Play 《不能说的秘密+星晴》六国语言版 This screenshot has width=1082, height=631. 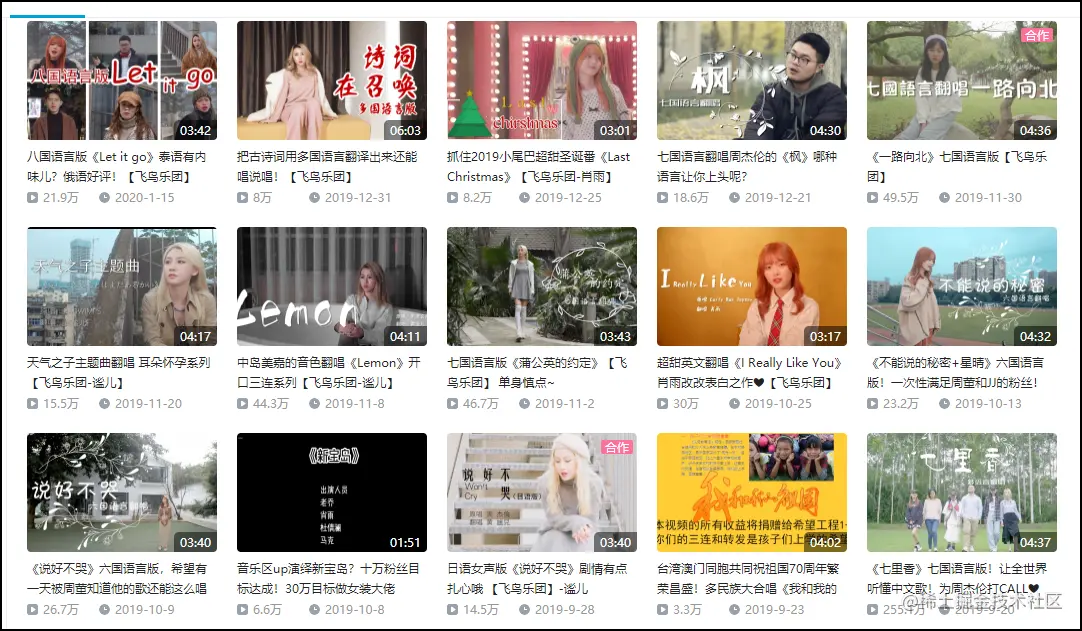click(x=961, y=287)
